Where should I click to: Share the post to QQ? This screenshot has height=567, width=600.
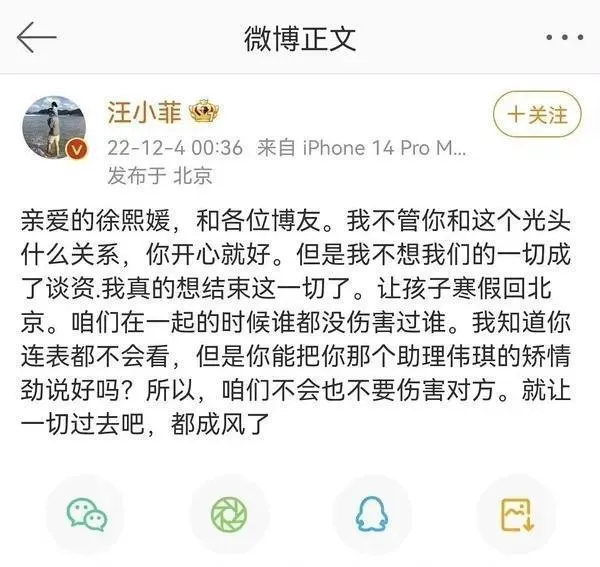pos(371,514)
